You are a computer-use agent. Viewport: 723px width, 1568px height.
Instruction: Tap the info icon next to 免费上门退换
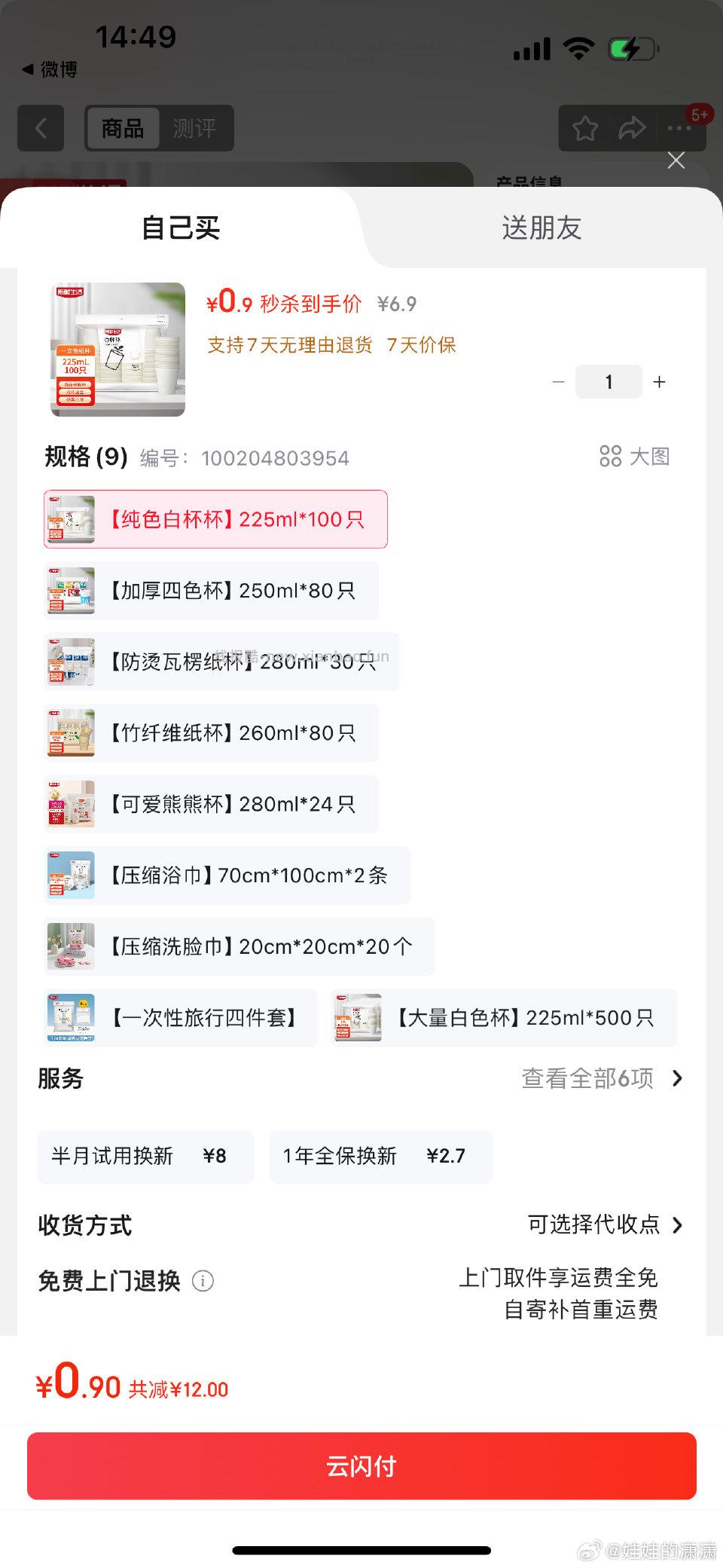(x=203, y=1281)
